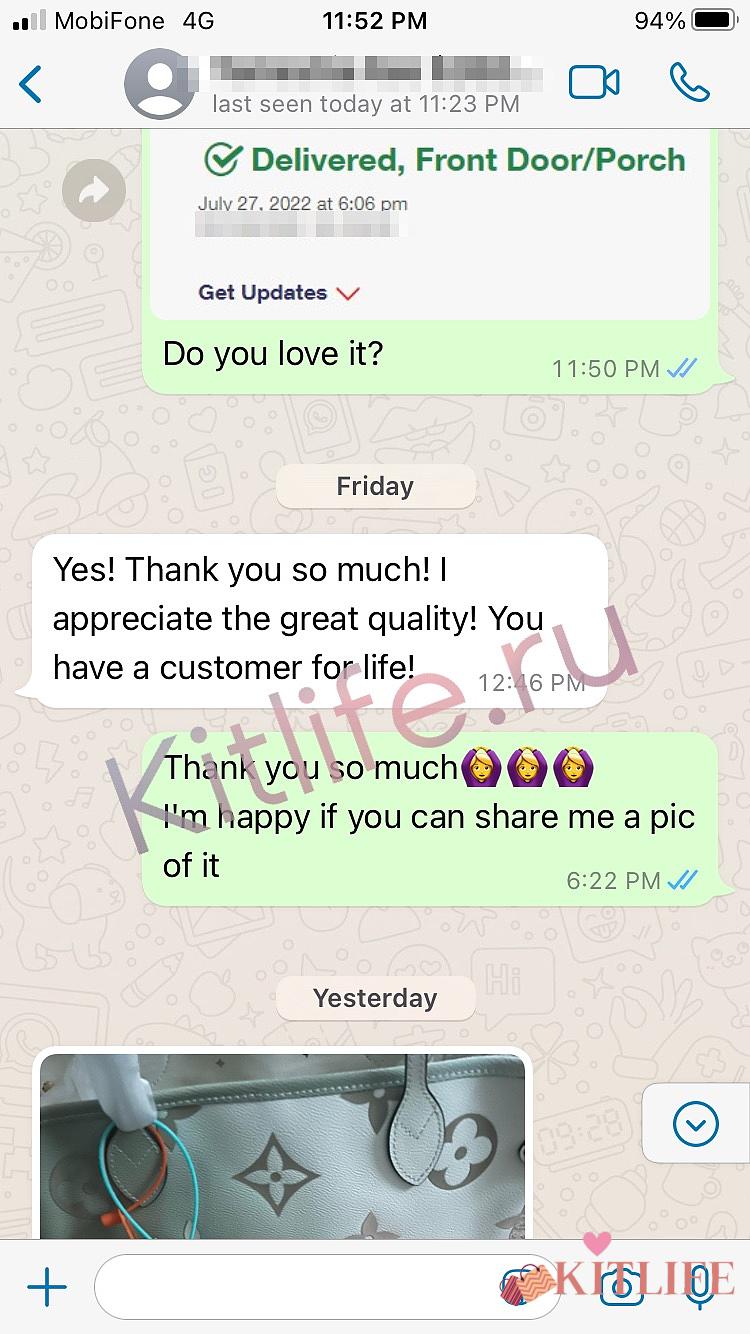Start a video call

click(594, 83)
